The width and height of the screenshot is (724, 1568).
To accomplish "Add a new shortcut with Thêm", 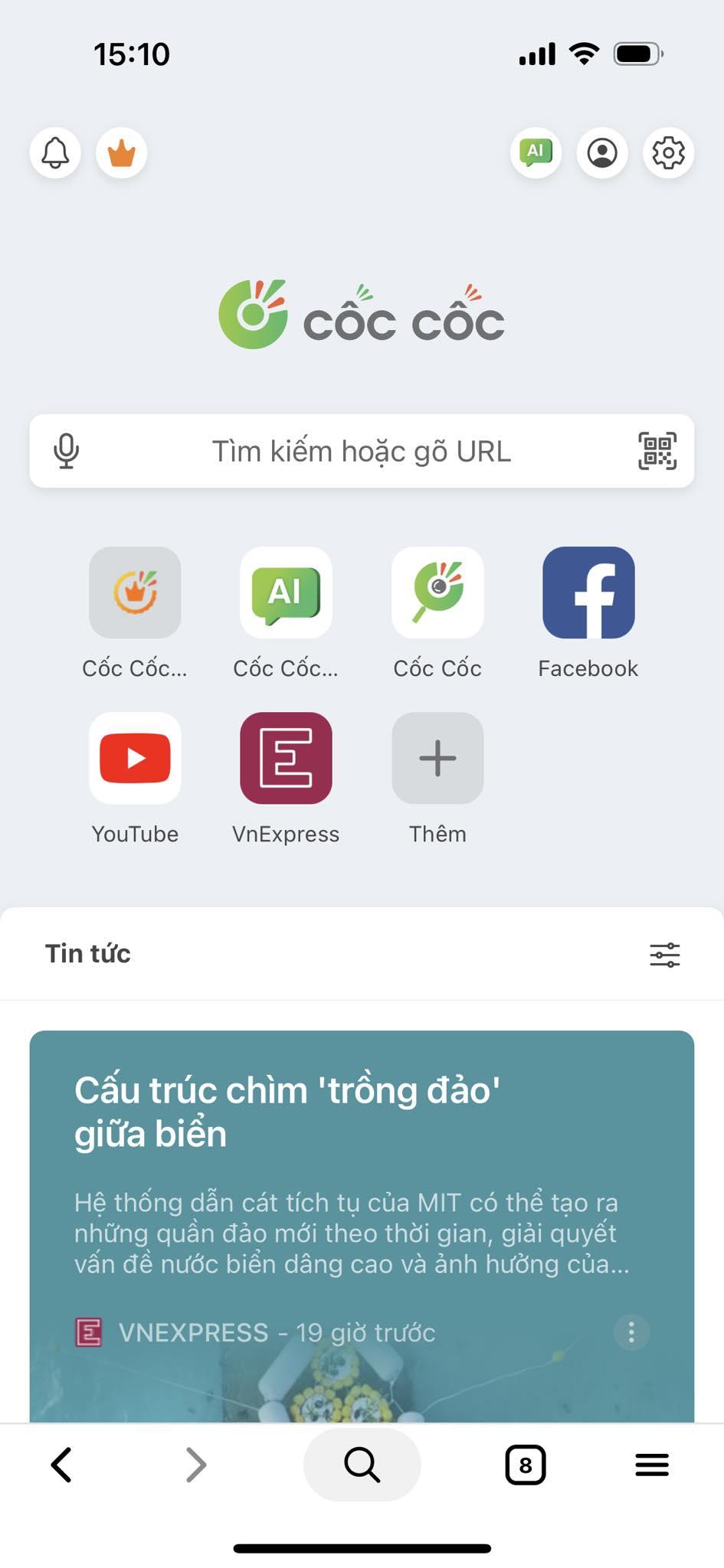I will [x=437, y=758].
